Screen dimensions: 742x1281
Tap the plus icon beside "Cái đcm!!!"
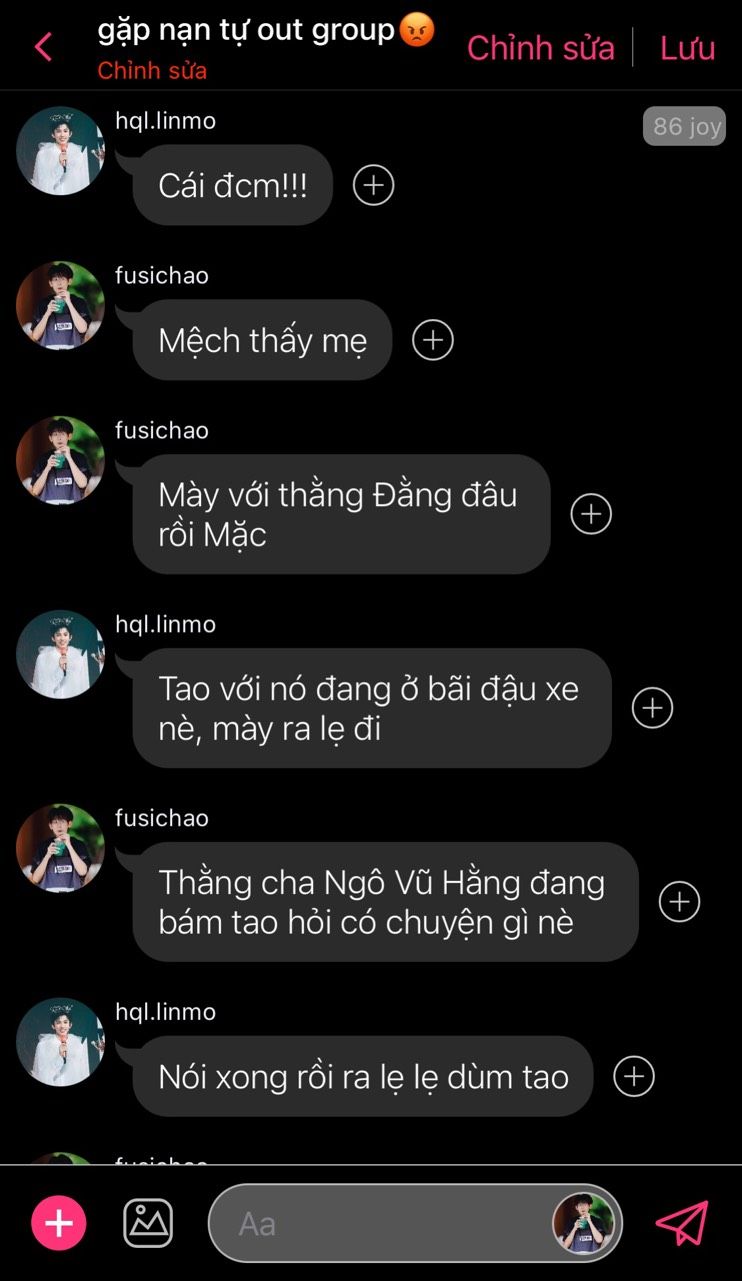(374, 185)
